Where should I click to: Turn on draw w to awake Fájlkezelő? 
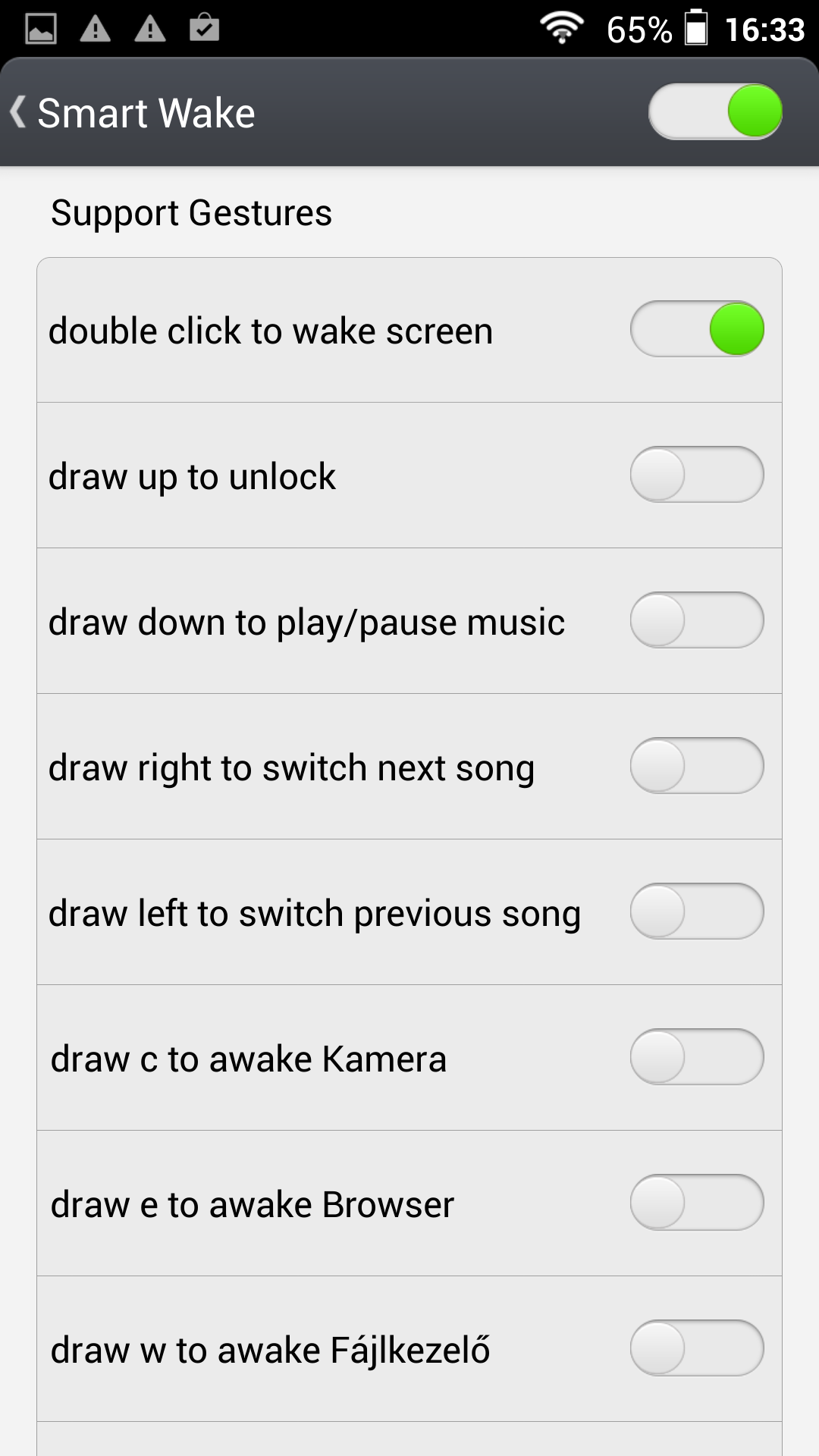697,1348
